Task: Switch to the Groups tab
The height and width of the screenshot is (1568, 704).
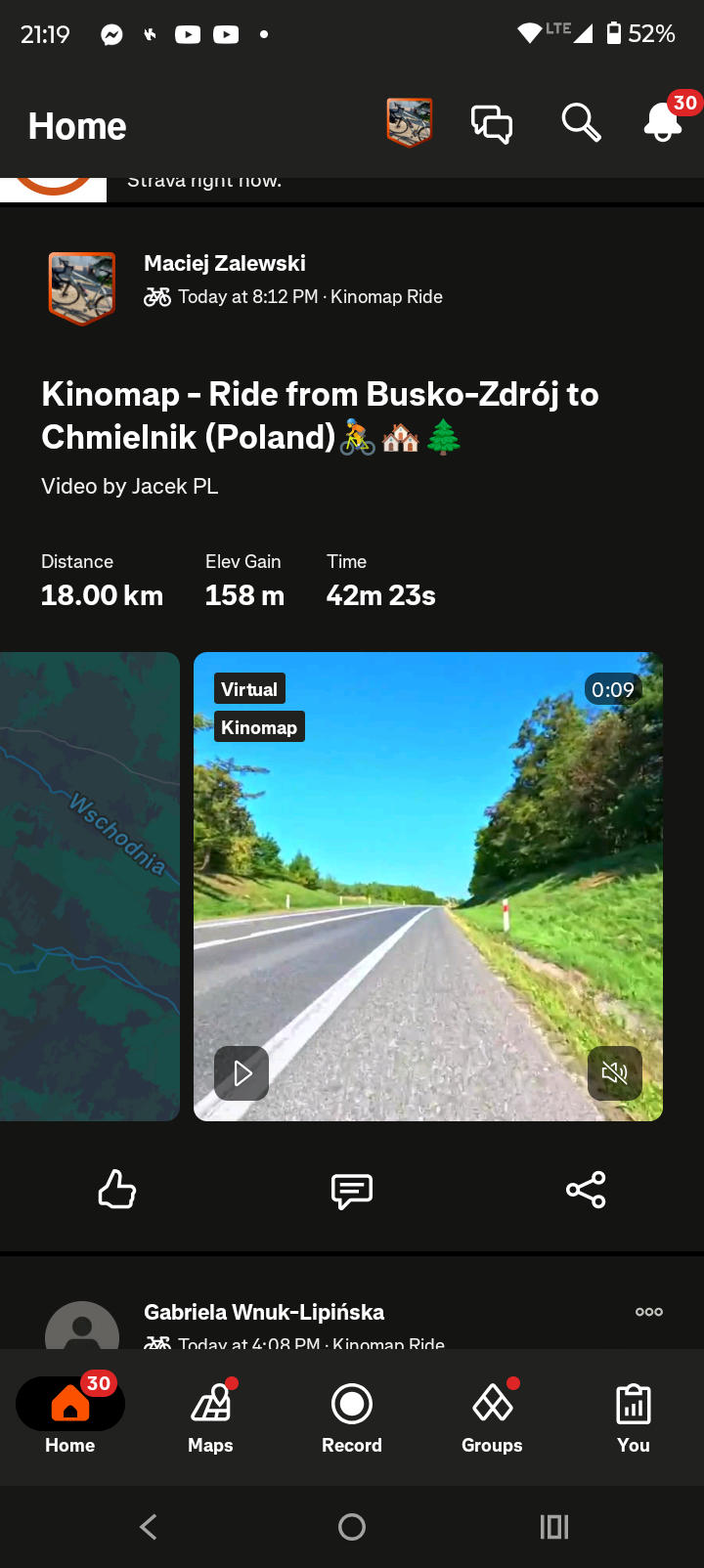Action: pos(492,1417)
